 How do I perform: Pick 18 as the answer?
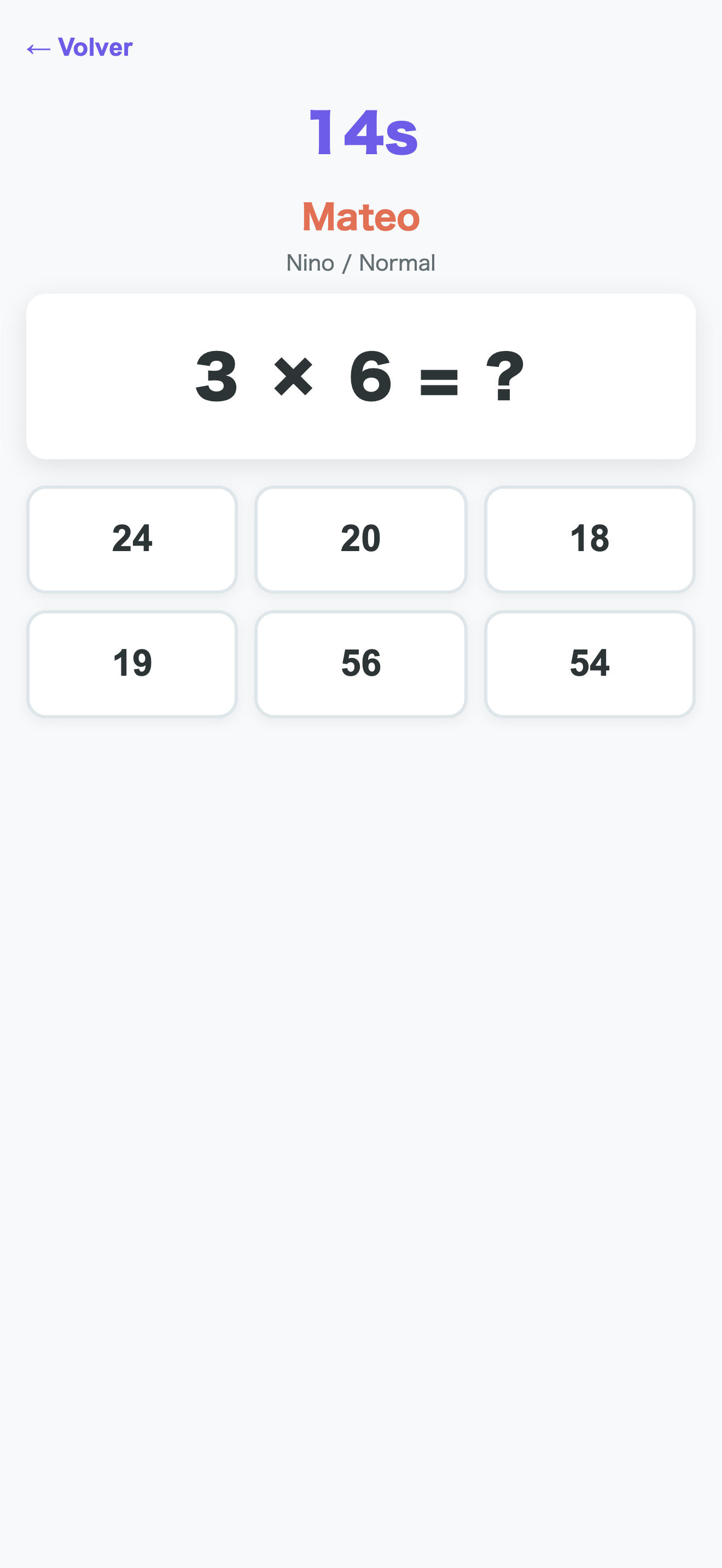click(x=590, y=539)
